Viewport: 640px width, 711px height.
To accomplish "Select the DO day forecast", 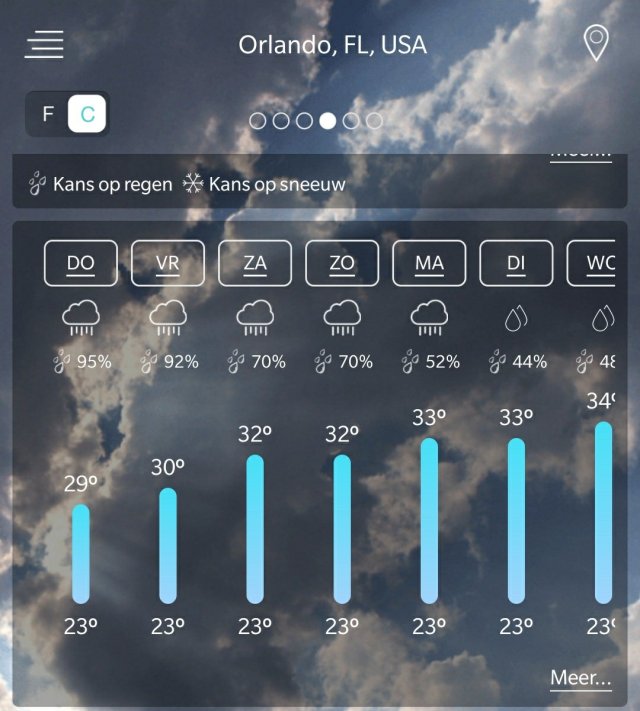I will point(81,263).
